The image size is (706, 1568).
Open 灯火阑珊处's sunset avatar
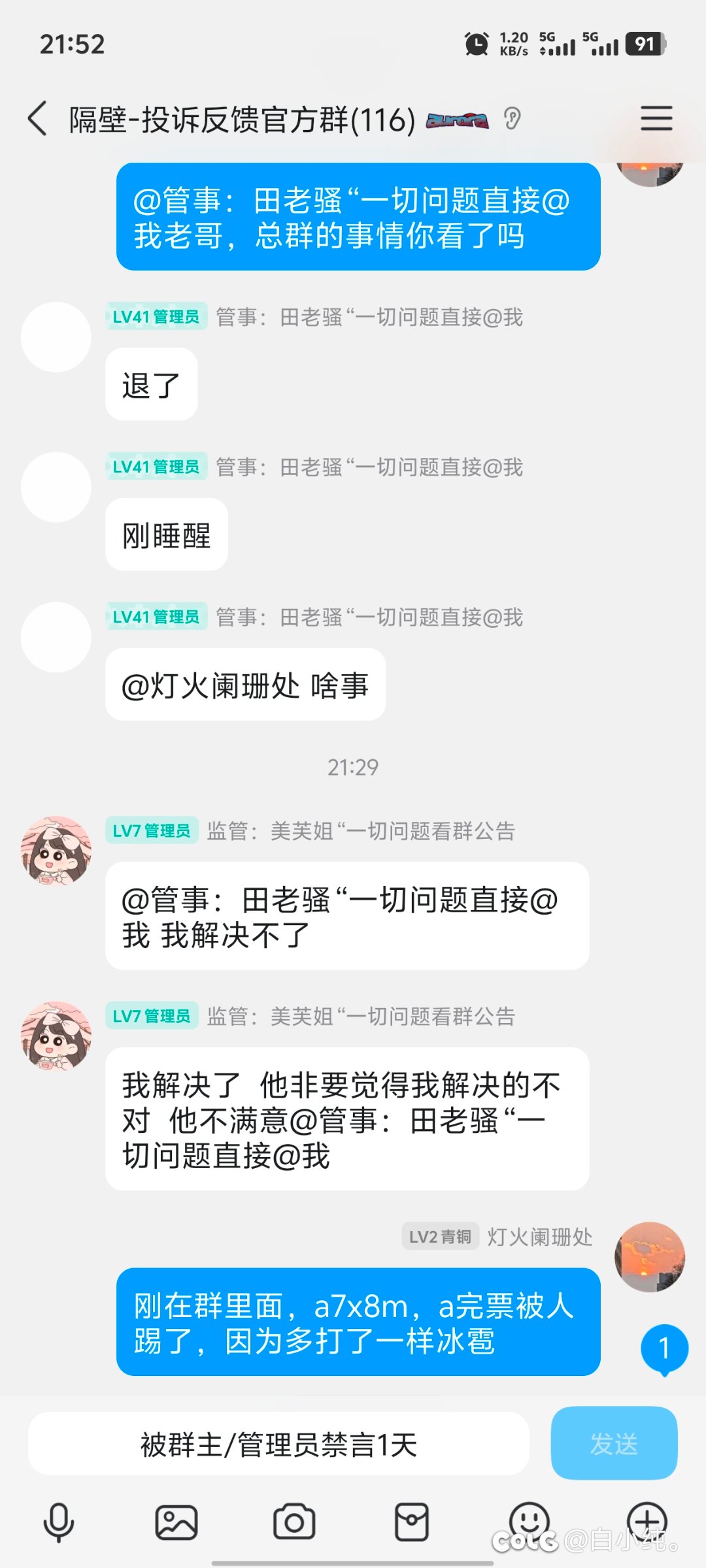650,1257
